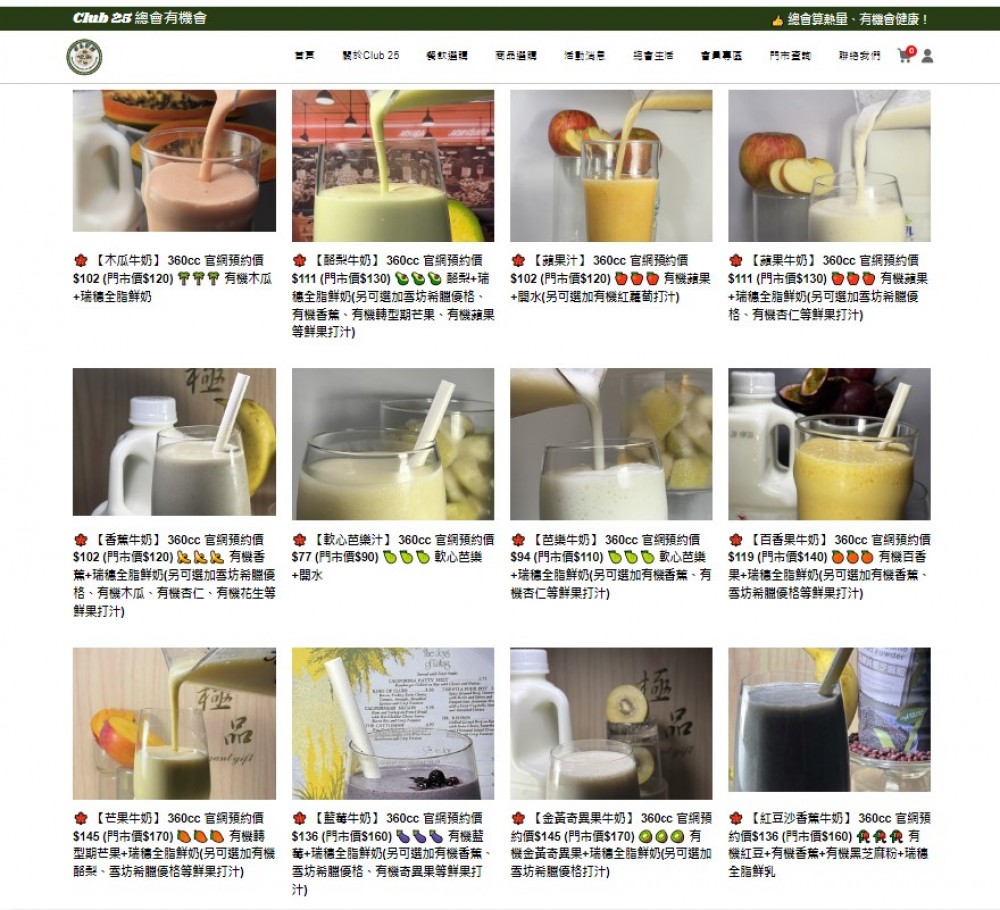Open 會員專區 section
Image resolution: width=1000 pixels, height=910 pixels.
coord(722,56)
